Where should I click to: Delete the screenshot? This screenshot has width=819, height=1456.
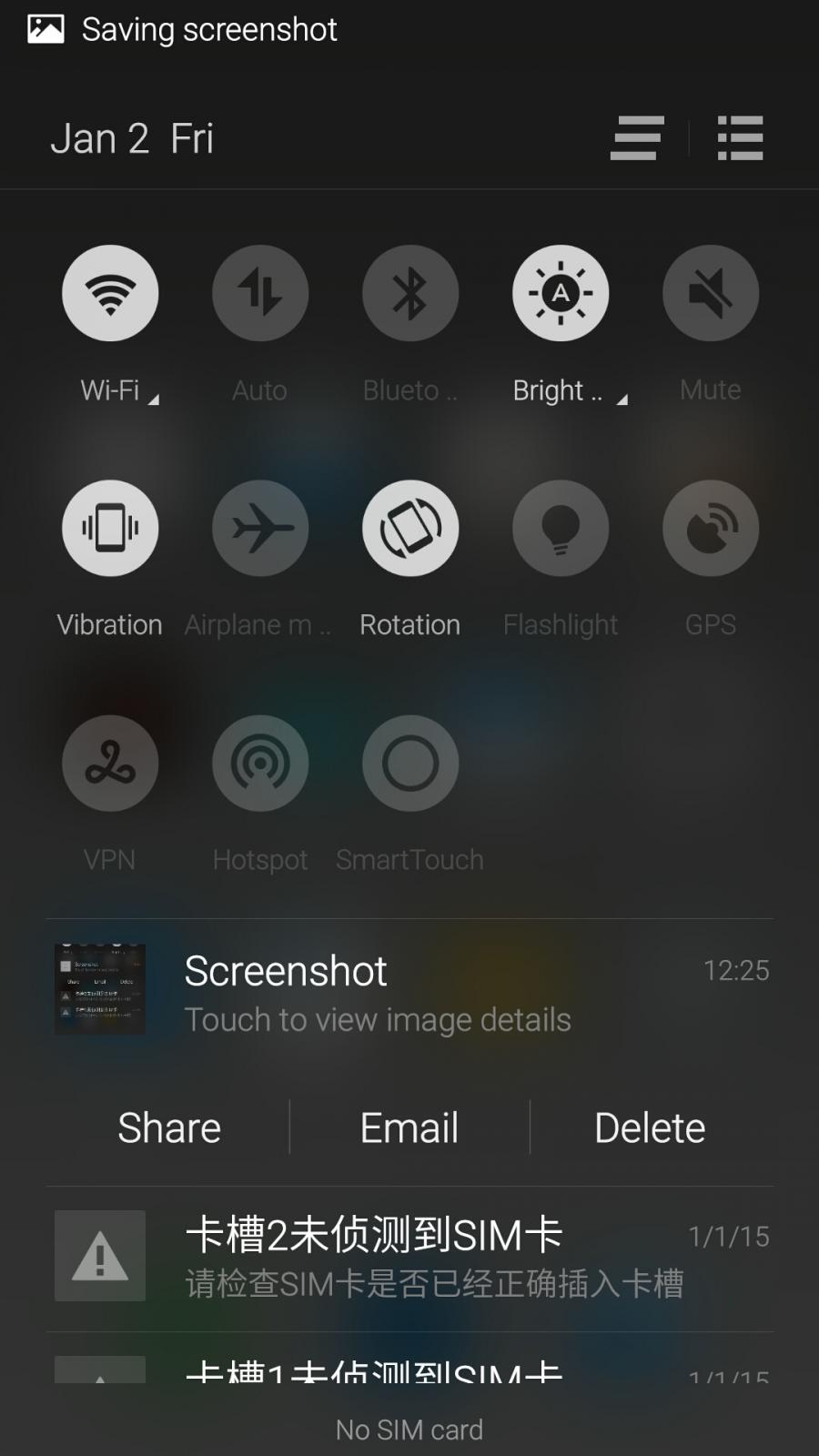[650, 1127]
